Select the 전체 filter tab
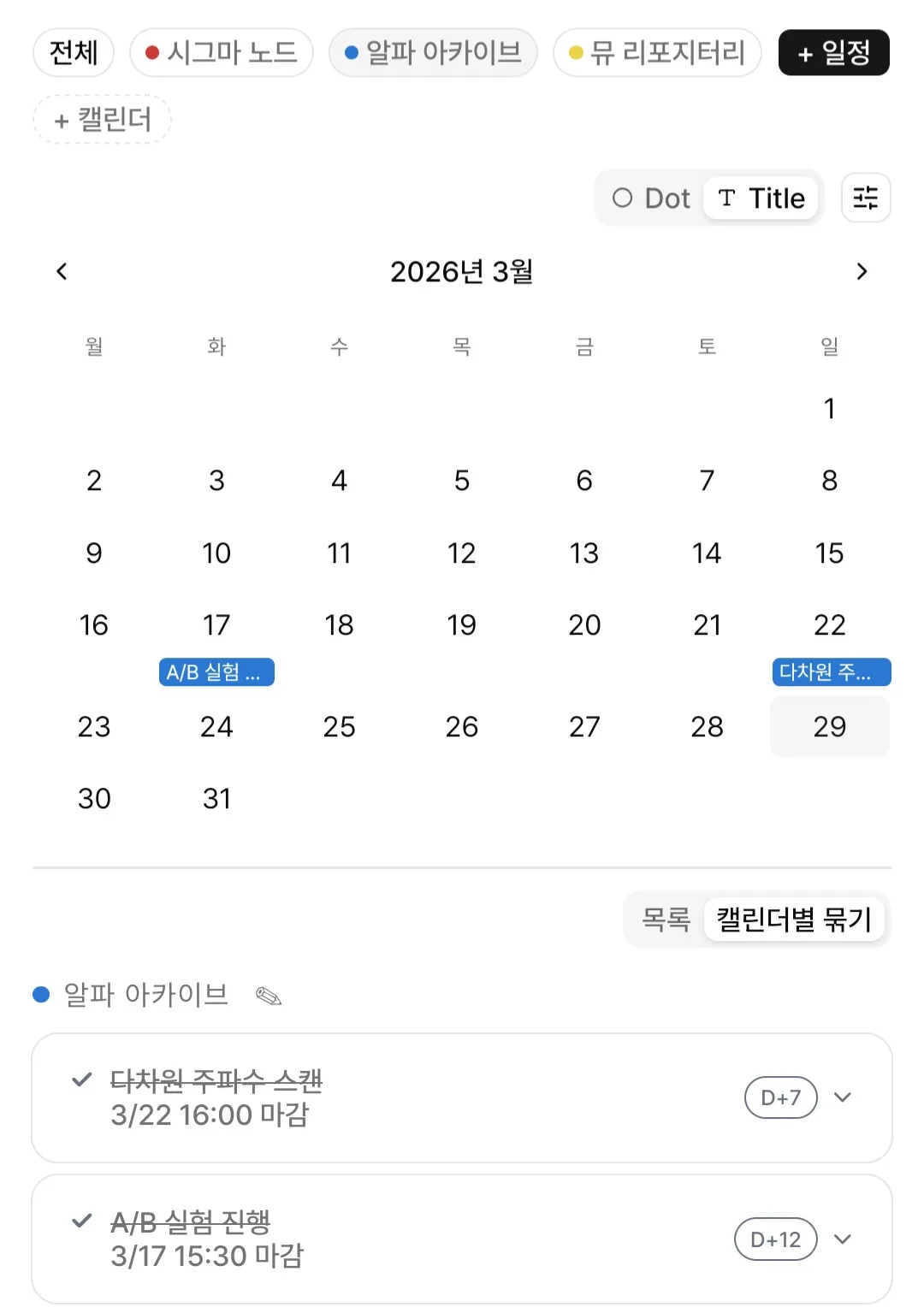The height and width of the screenshot is (1313, 924). click(x=73, y=52)
